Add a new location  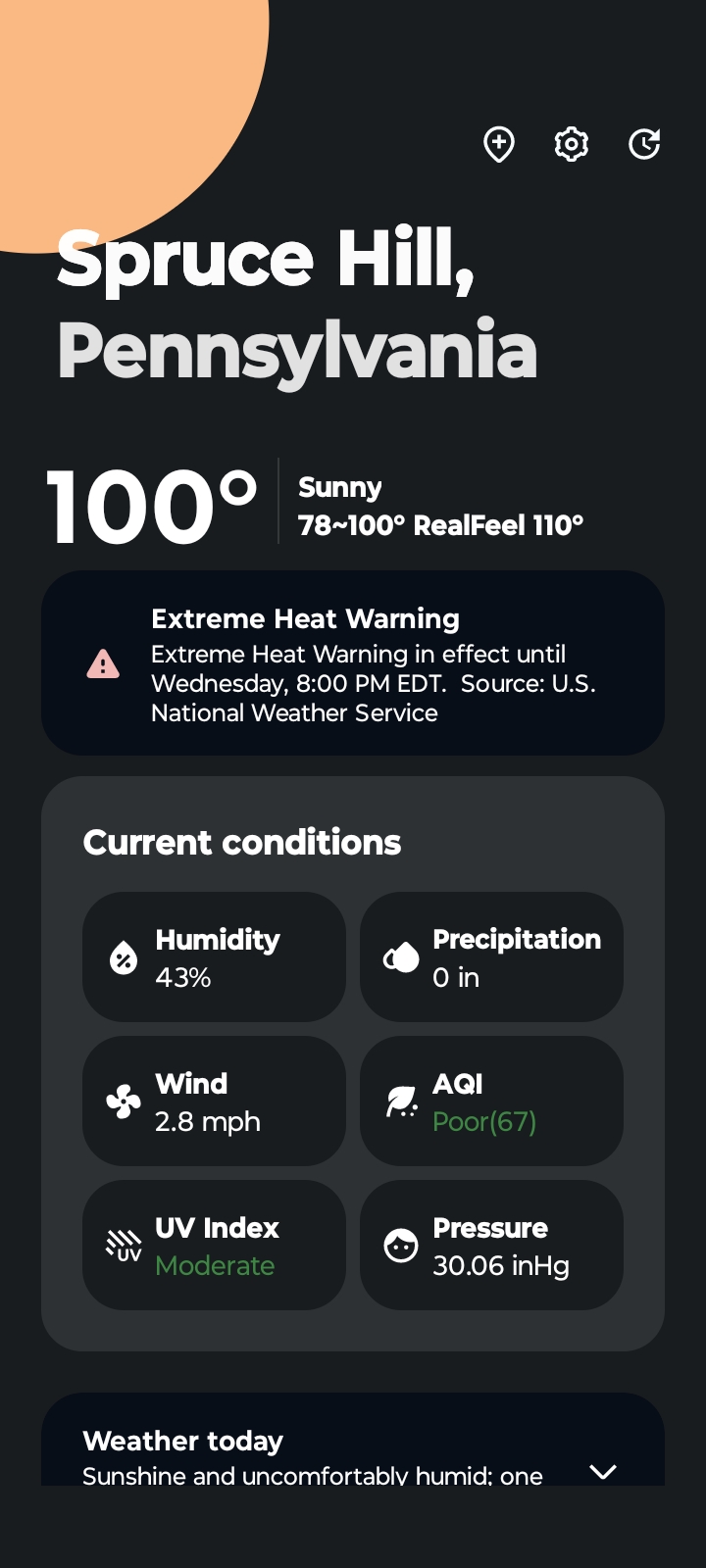click(499, 145)
